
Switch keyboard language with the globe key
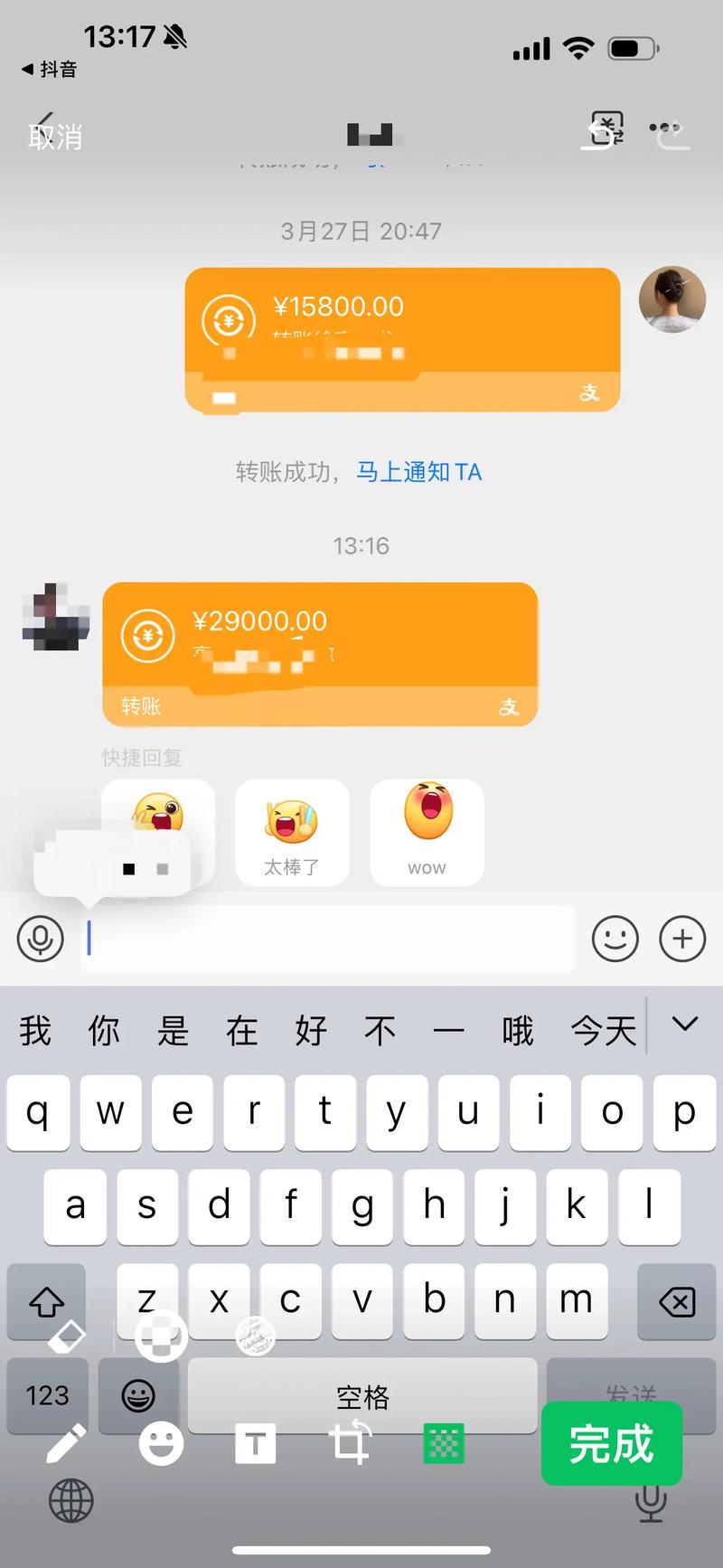(x=70, y=1501)
